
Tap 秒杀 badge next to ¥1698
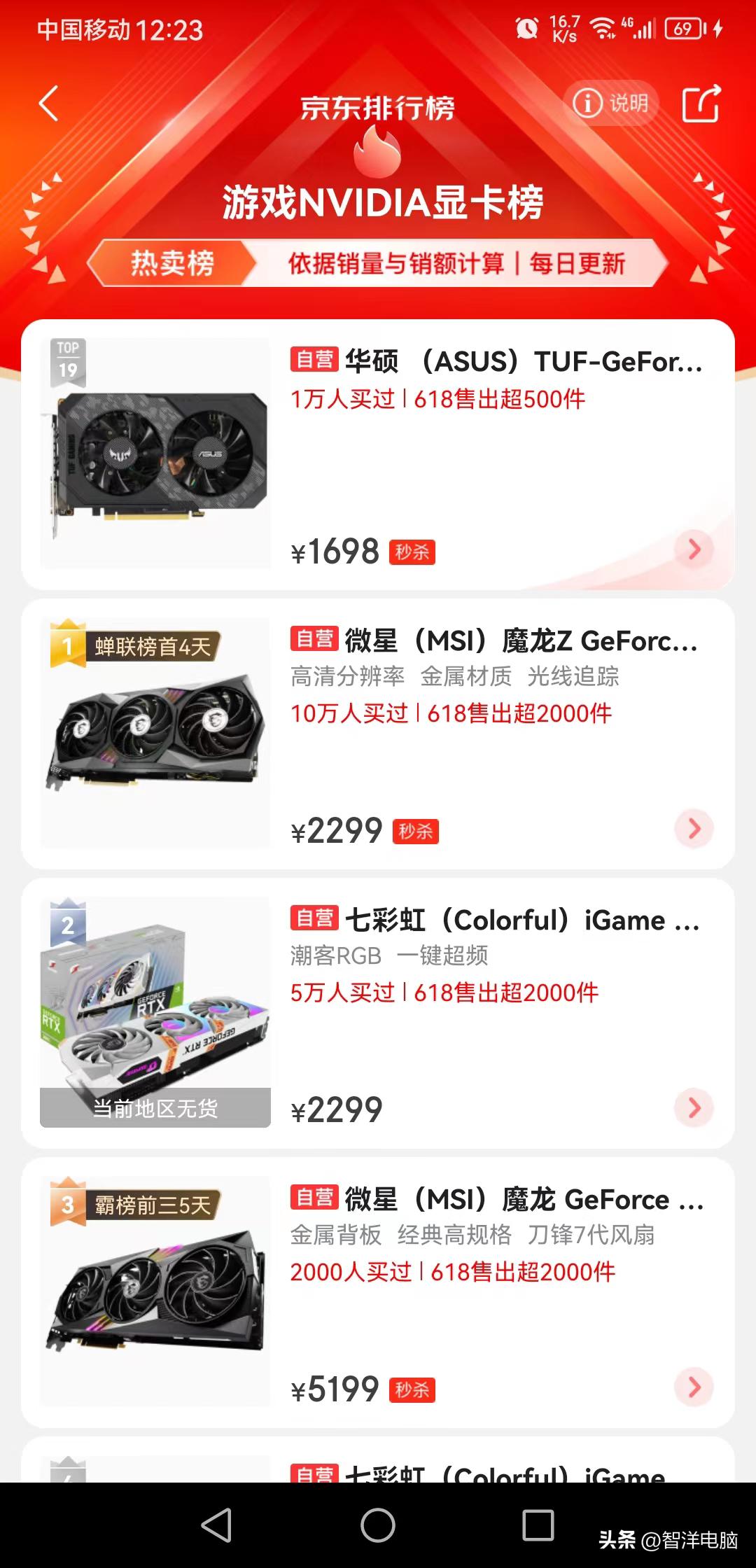pyautogui.click(x=412, y=552)
